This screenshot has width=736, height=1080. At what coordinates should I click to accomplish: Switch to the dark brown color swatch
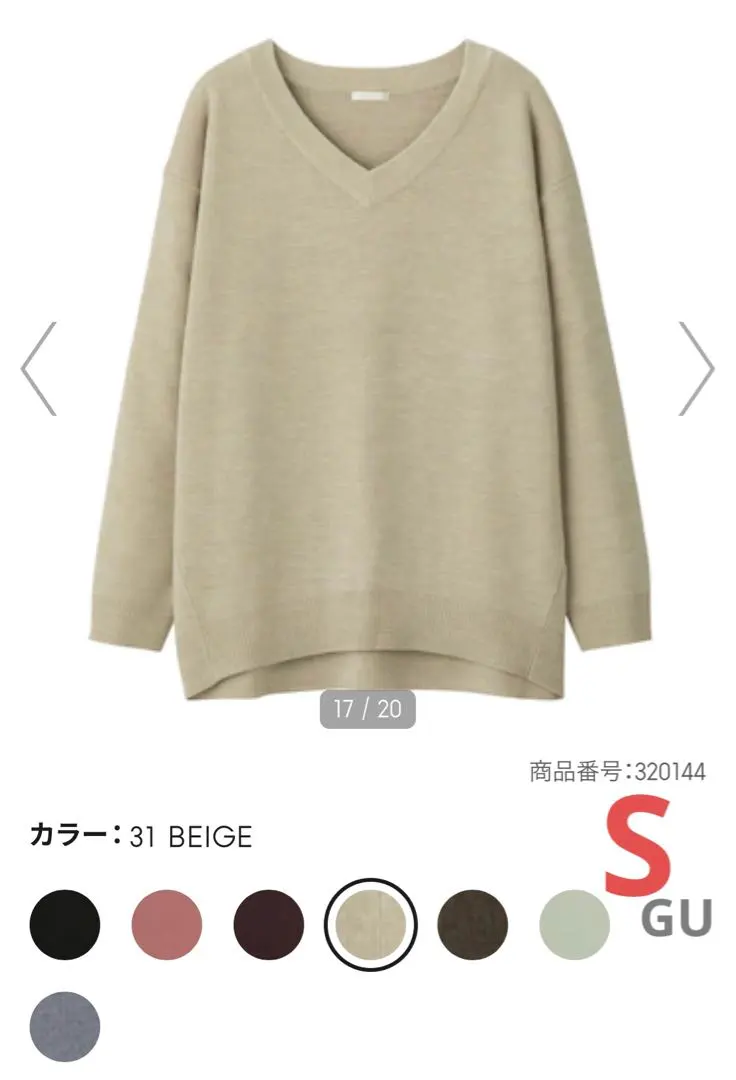click(x=473, y=925)
